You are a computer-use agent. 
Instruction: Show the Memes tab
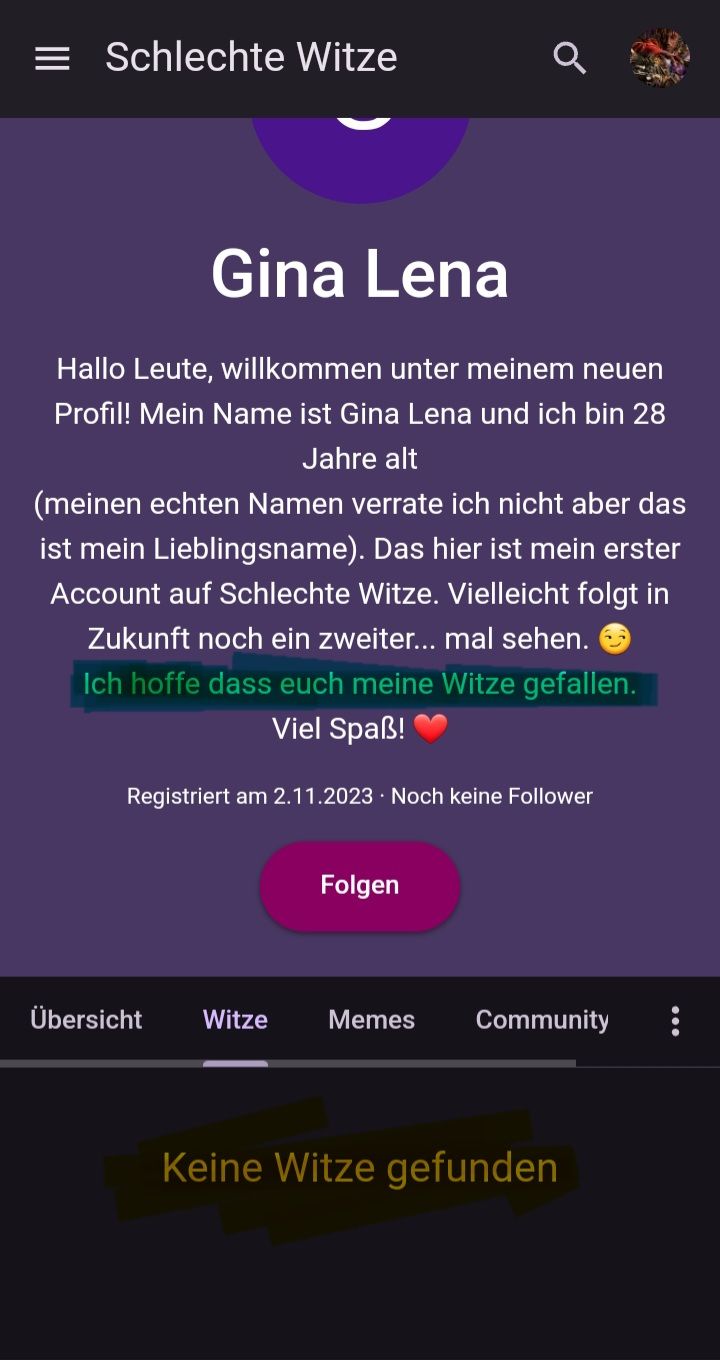pyautogui.click(x=371, y=1020)
